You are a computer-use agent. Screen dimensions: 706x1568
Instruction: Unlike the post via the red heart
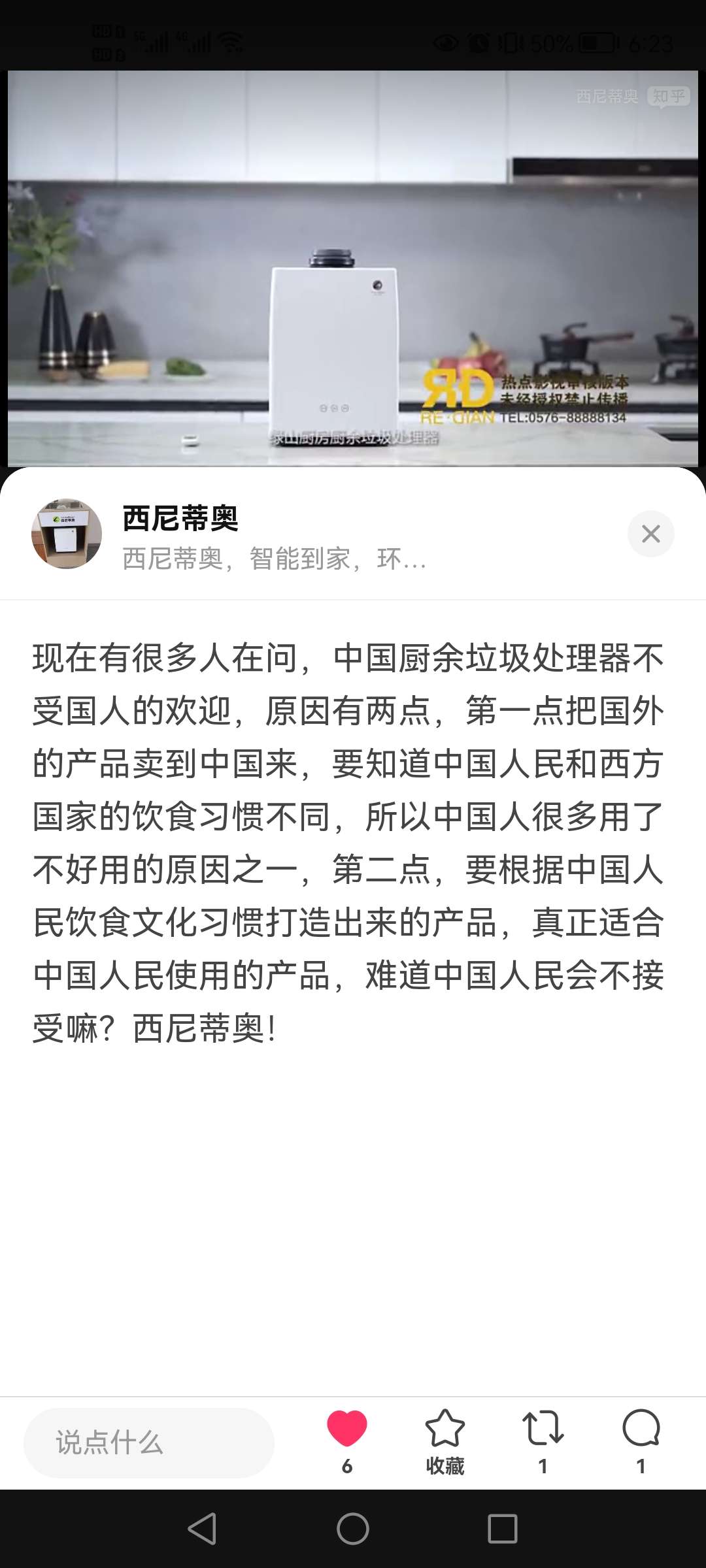(347, 1430)
